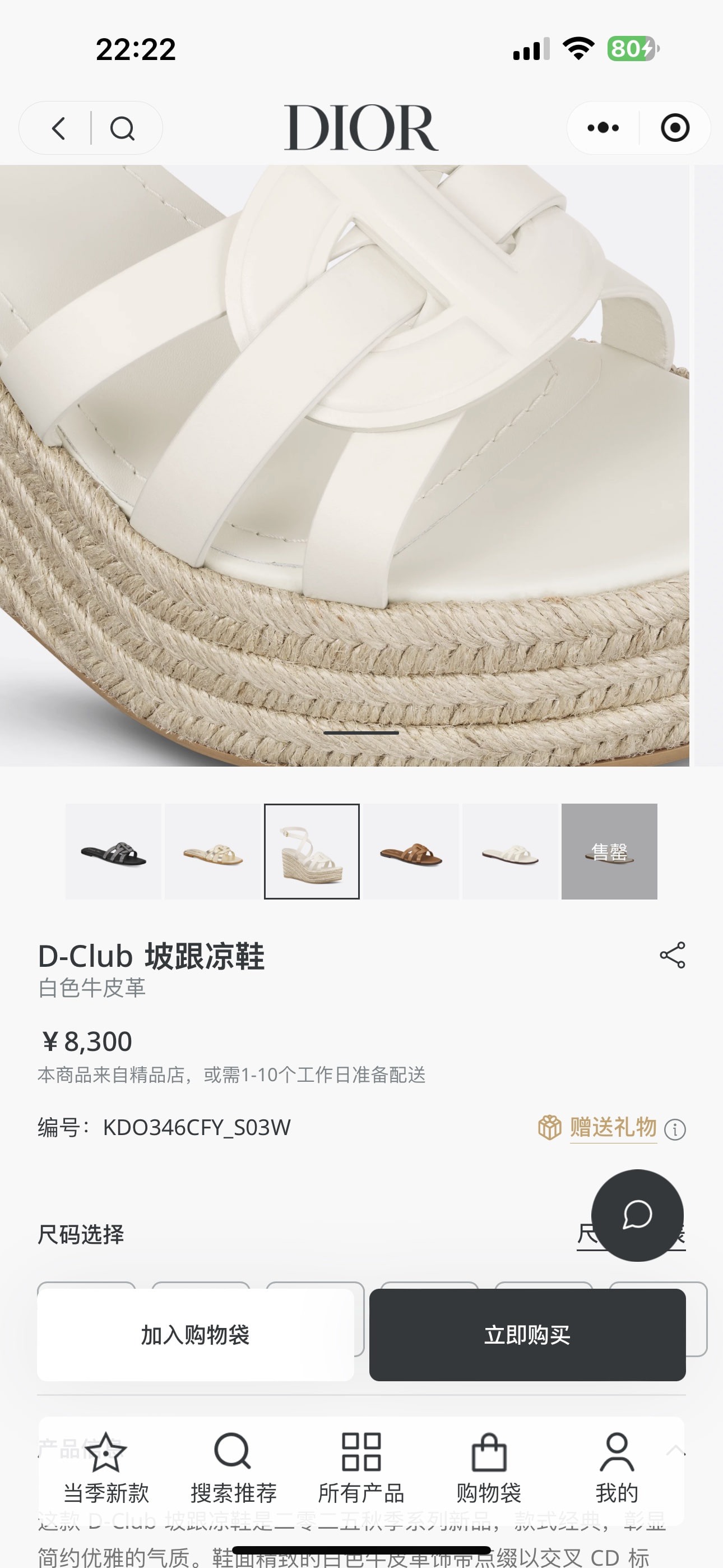This screenshot has width=723, height=1568.
Task: Open the mini program more options menu
Action: pos(602,128)
